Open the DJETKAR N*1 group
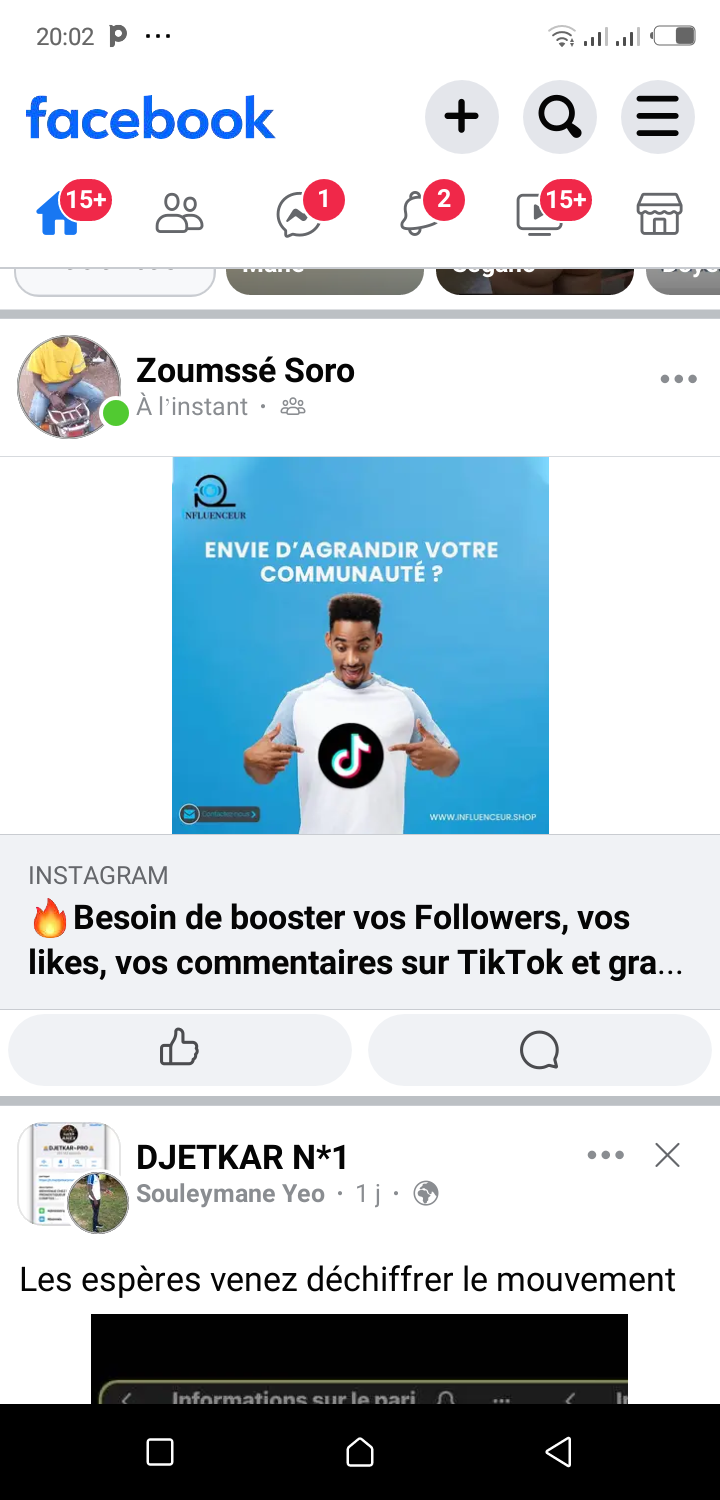 tap(242, 1157)
